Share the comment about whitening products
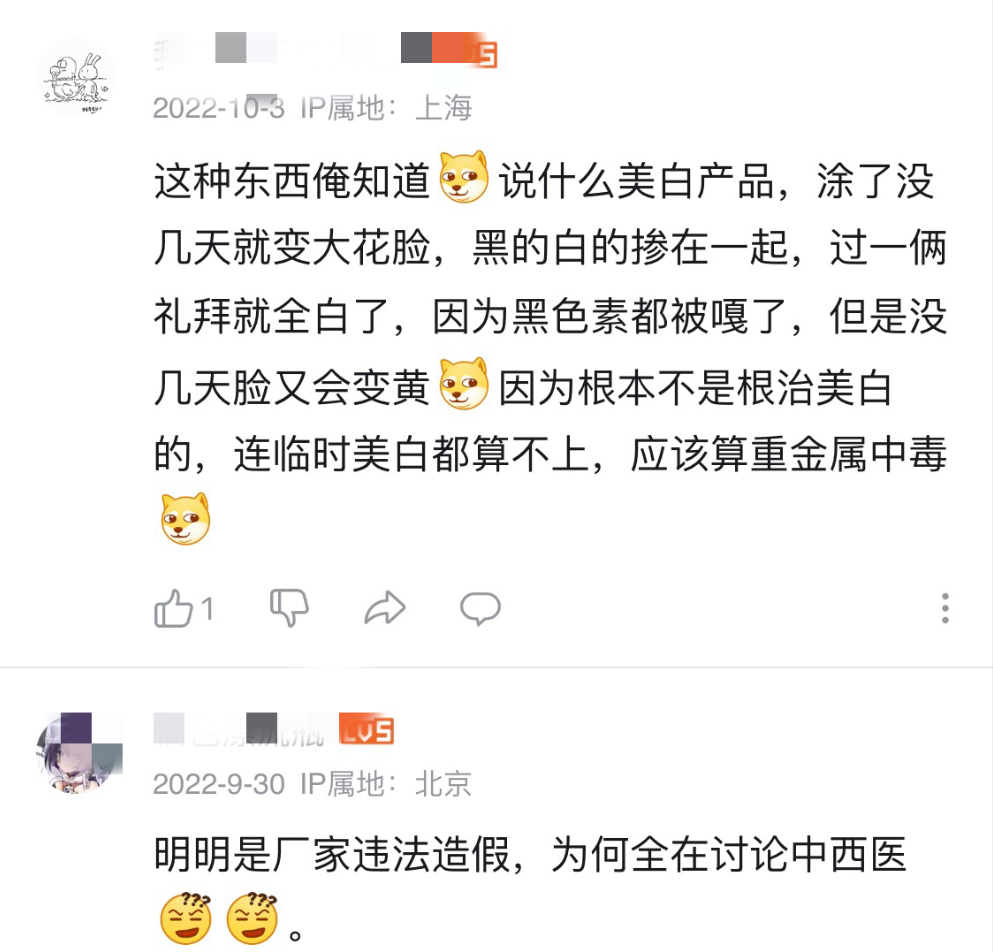The height and width of the screenshot is (952, 993). click(x=384, y=607)
